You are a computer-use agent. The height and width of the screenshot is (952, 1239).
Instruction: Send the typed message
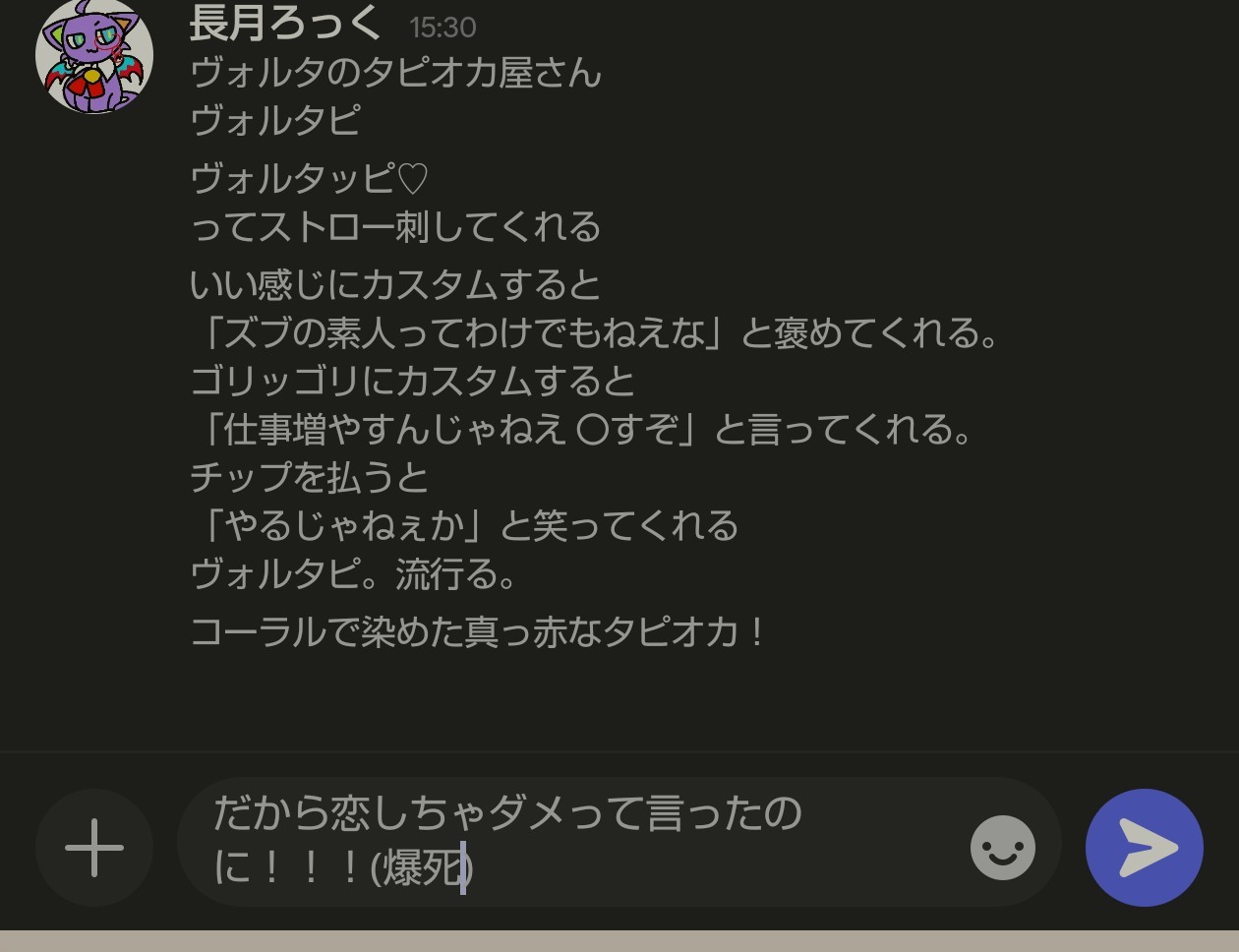coord(1145,847)
